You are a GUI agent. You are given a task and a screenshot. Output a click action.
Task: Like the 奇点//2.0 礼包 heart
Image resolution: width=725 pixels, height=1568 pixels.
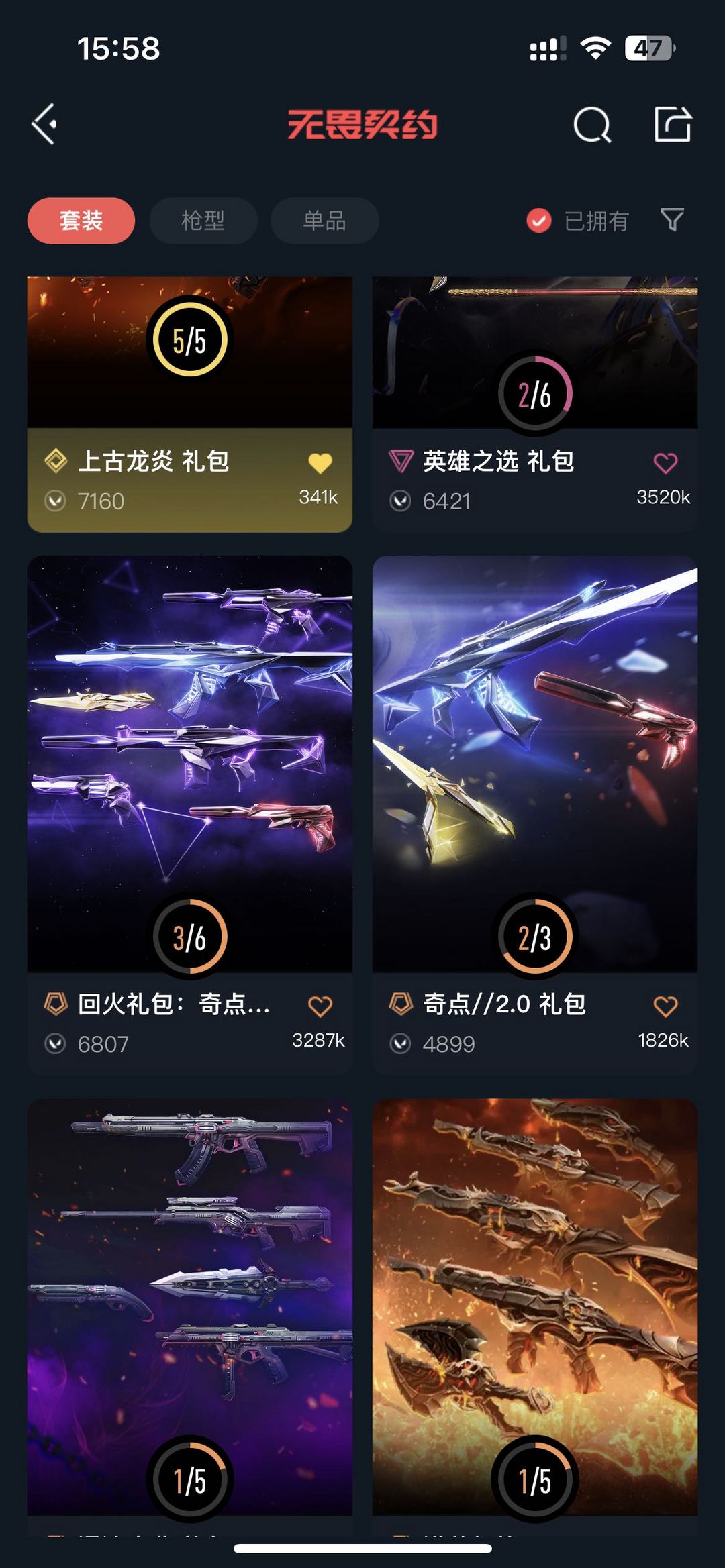(x=665, y=1006)
